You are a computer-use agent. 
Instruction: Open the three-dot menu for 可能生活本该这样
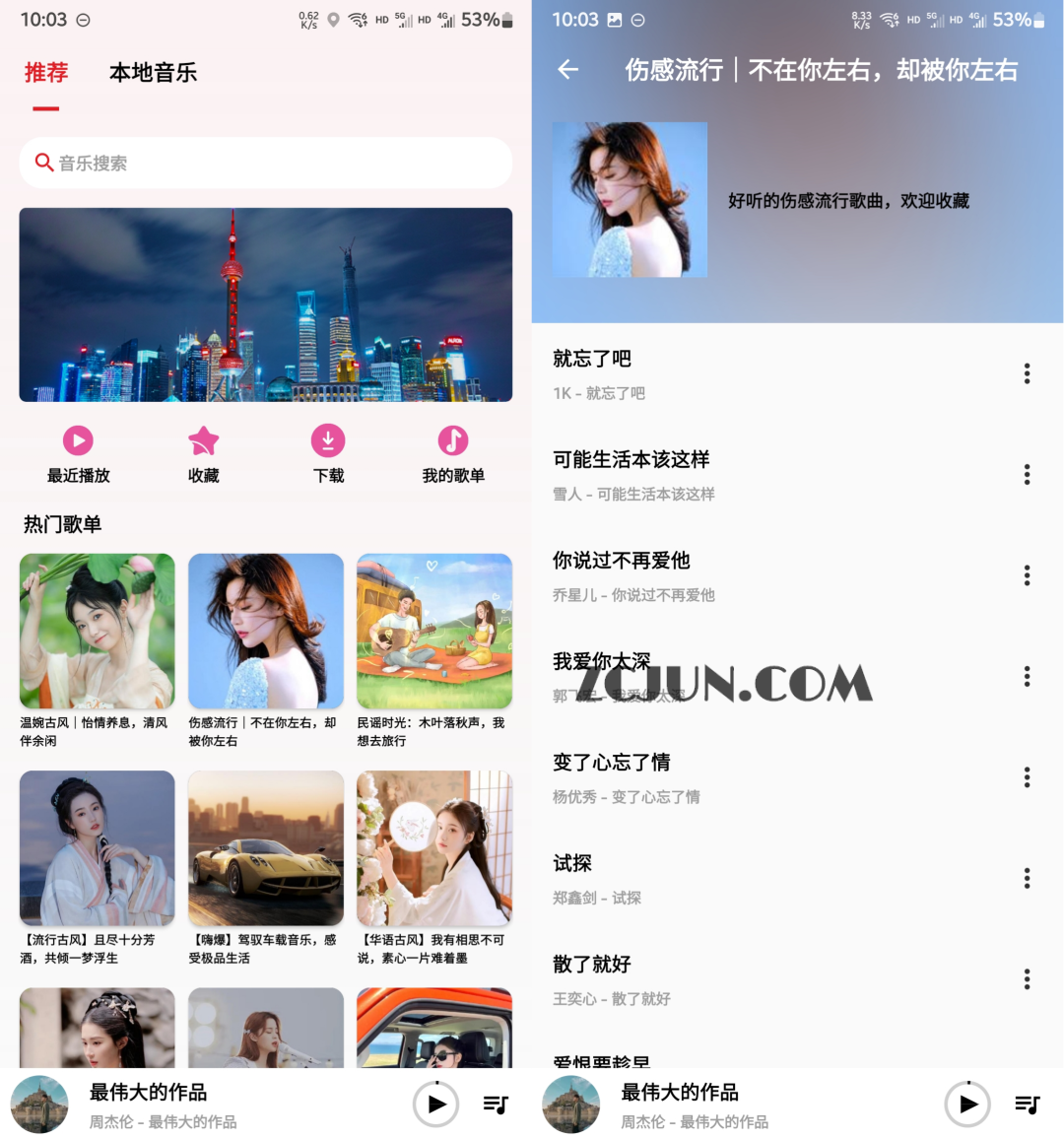click(x=1027, y=474)
